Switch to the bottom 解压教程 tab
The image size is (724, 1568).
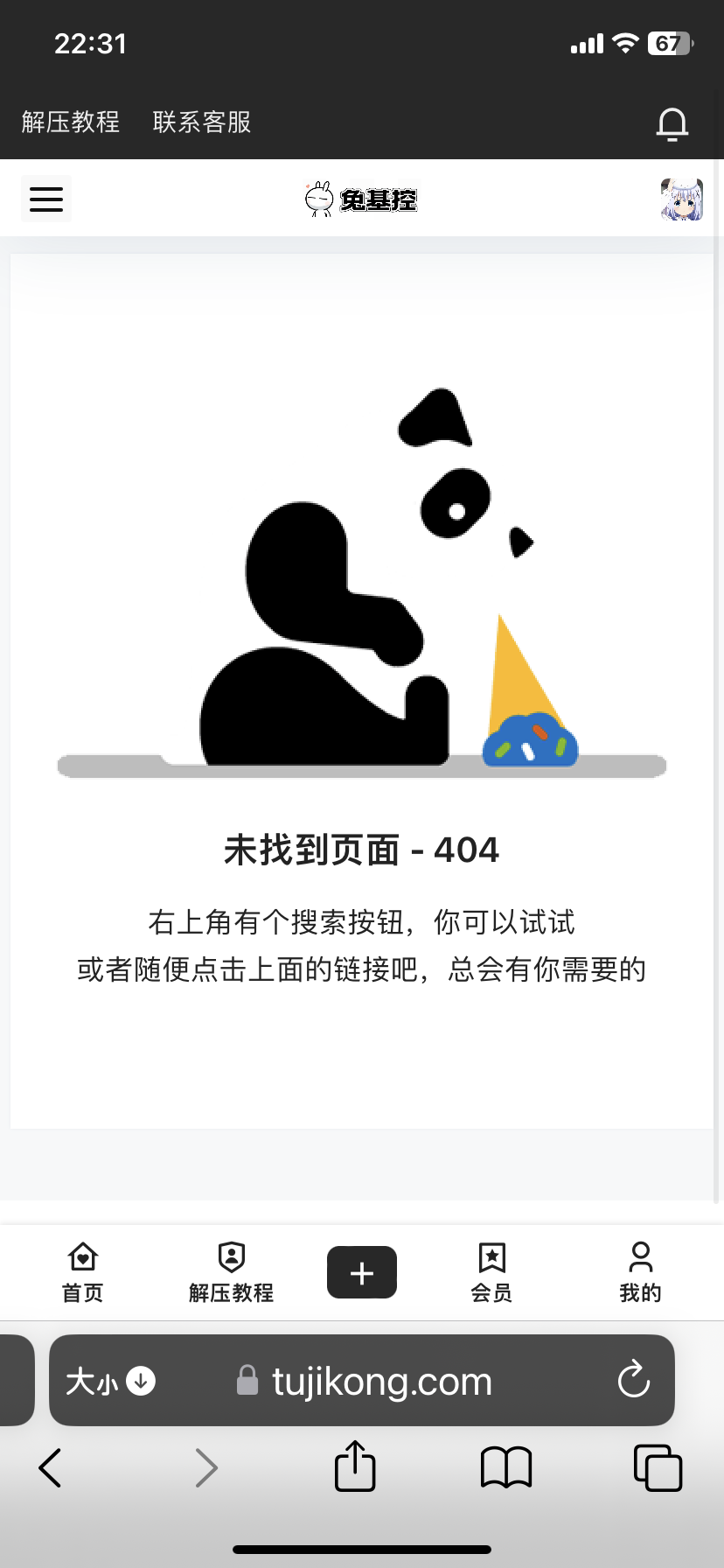point(231,1272)
